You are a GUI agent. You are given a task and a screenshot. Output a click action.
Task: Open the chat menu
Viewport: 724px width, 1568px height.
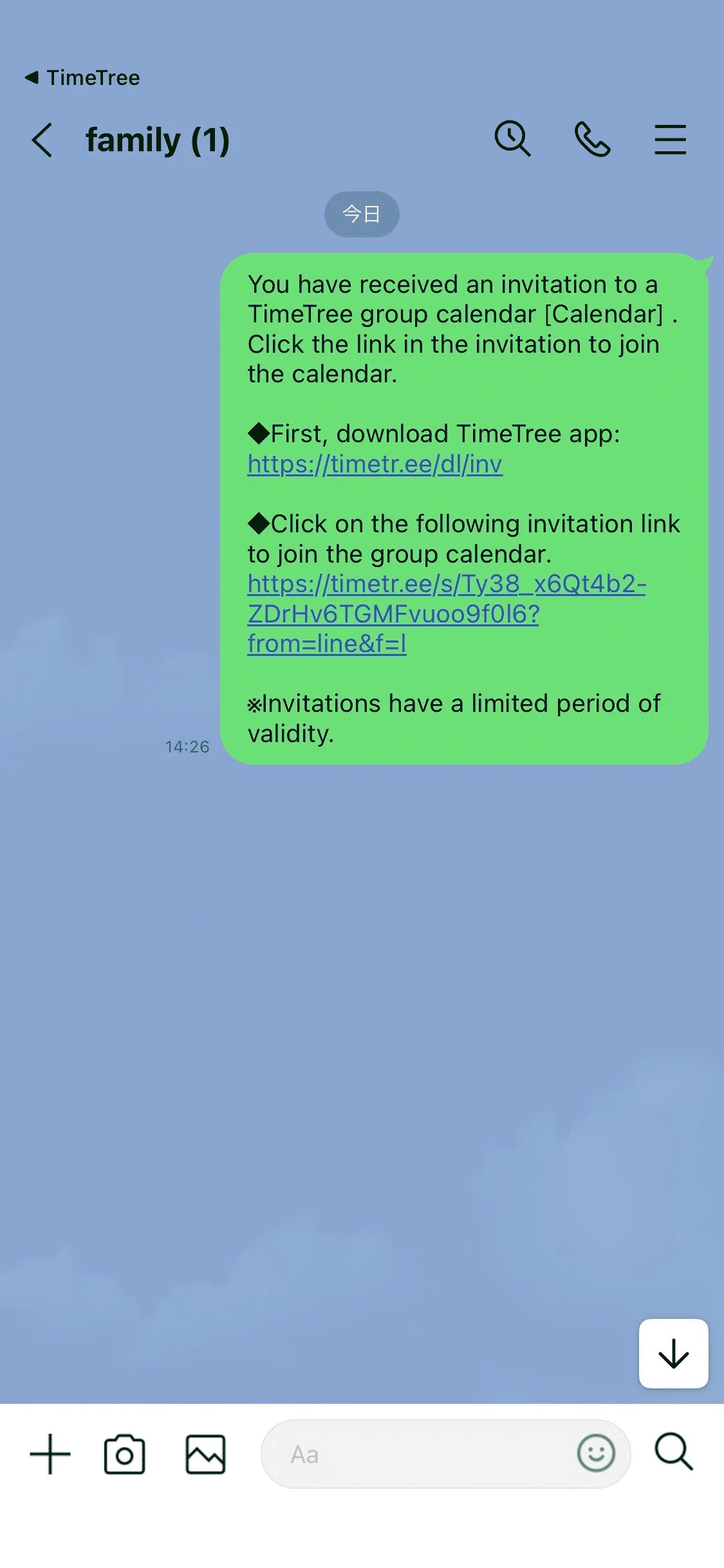pos(670,140)
